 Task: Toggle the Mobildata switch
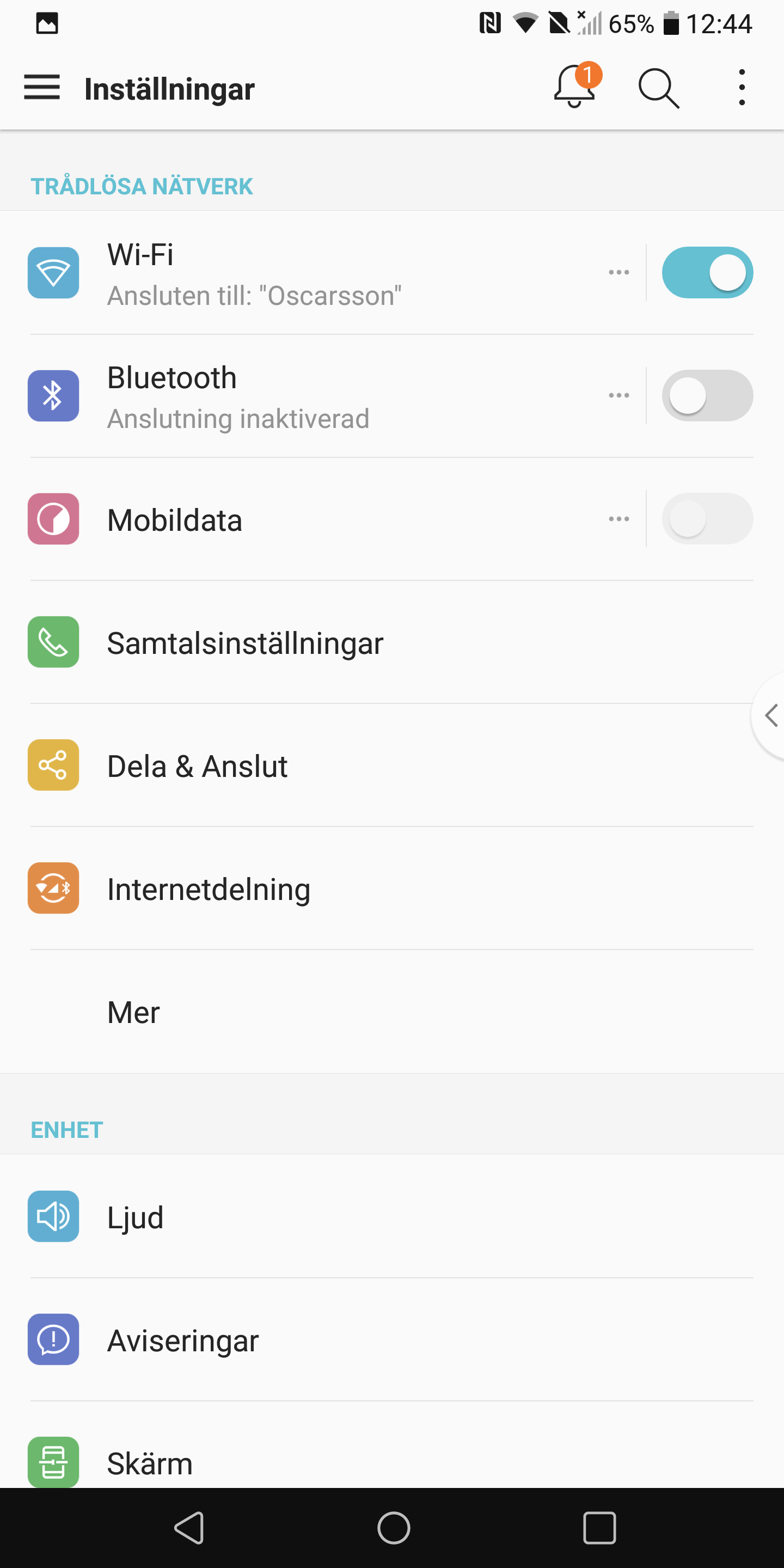(707, 519)
